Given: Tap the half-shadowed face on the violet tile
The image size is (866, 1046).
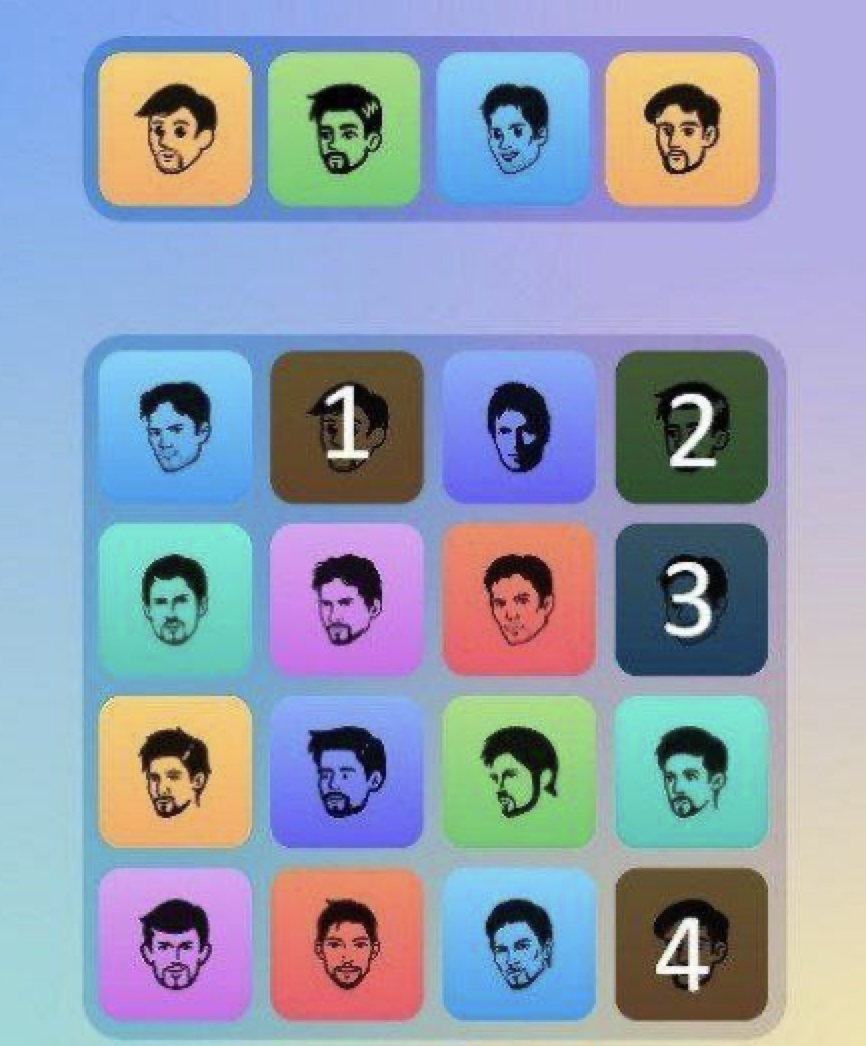Looking at the screenshot, I should [518, 426].
